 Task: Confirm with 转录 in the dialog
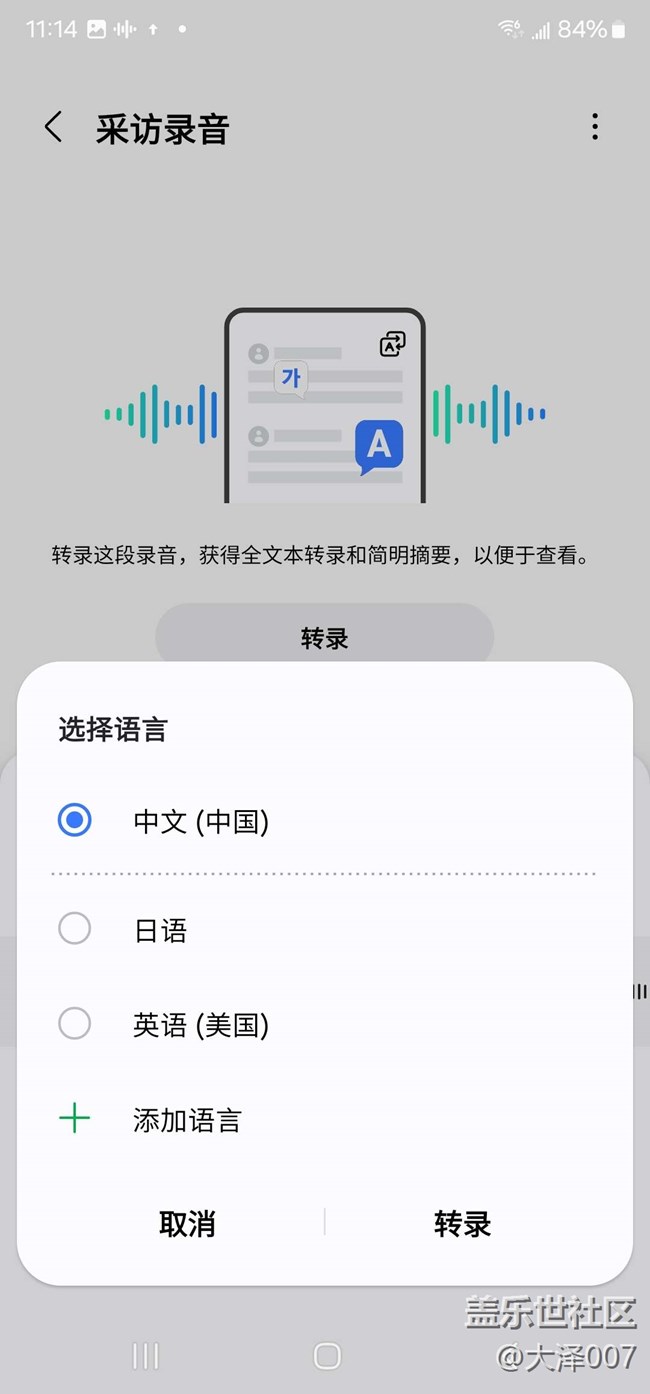(x=462, y=1224)
